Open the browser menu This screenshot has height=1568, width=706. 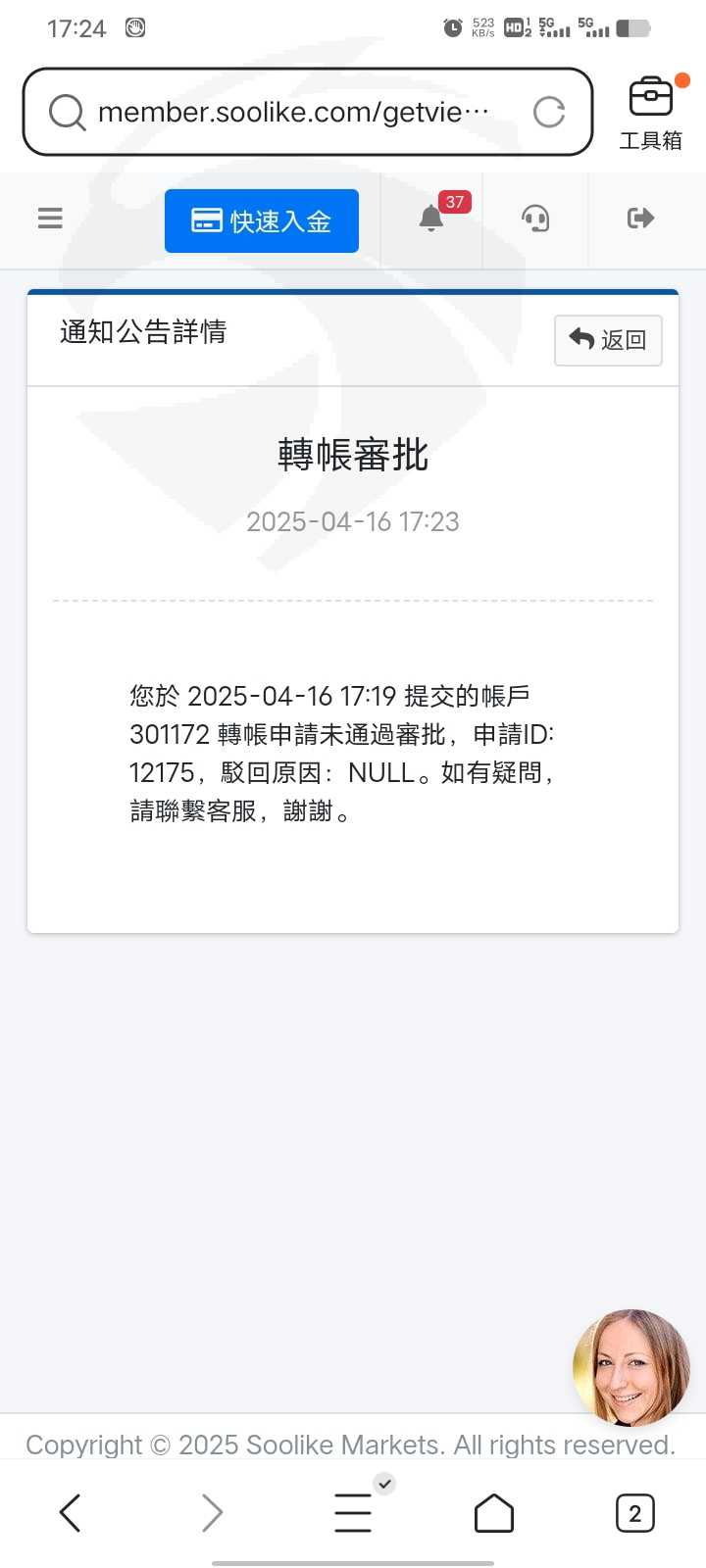coord(353,1513)
